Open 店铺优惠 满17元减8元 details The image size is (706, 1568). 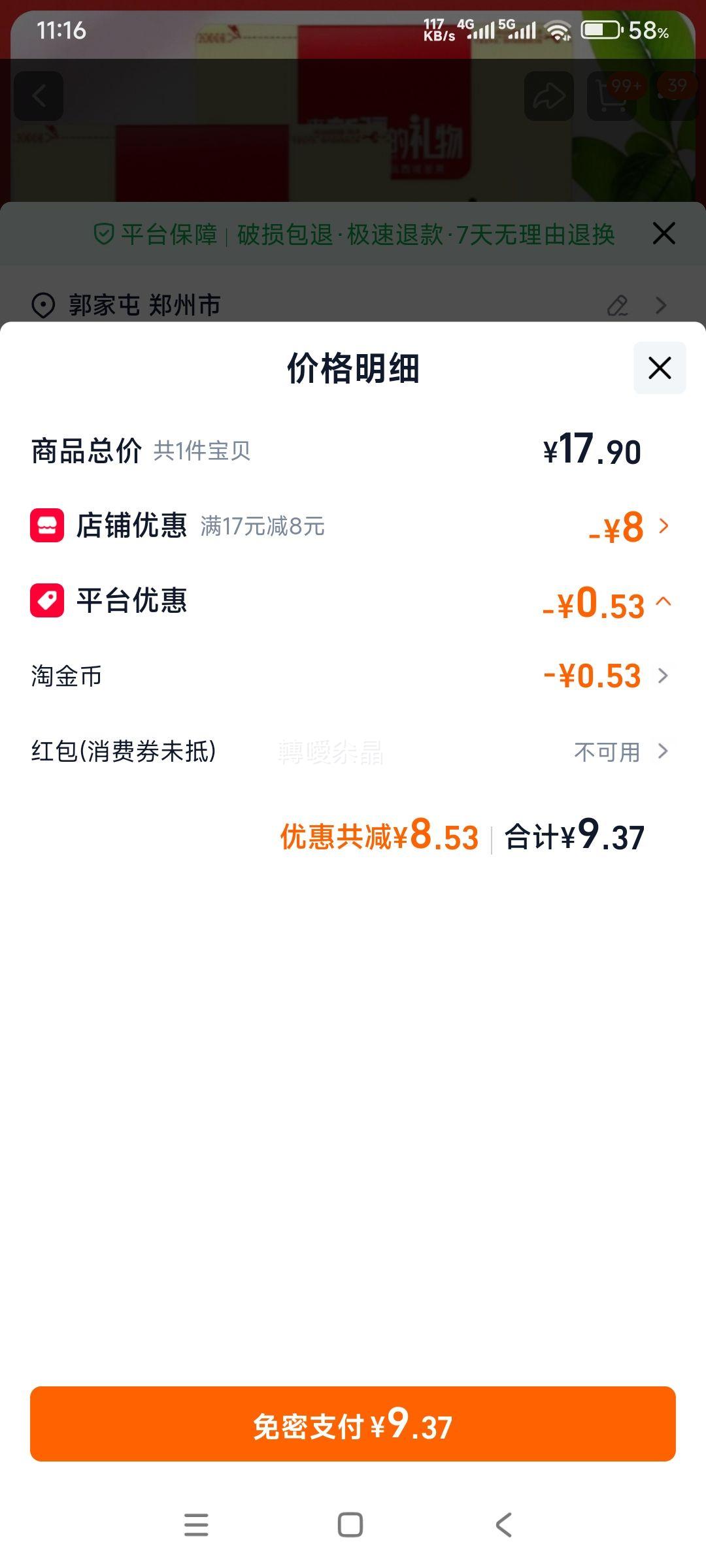click(665, 527)
